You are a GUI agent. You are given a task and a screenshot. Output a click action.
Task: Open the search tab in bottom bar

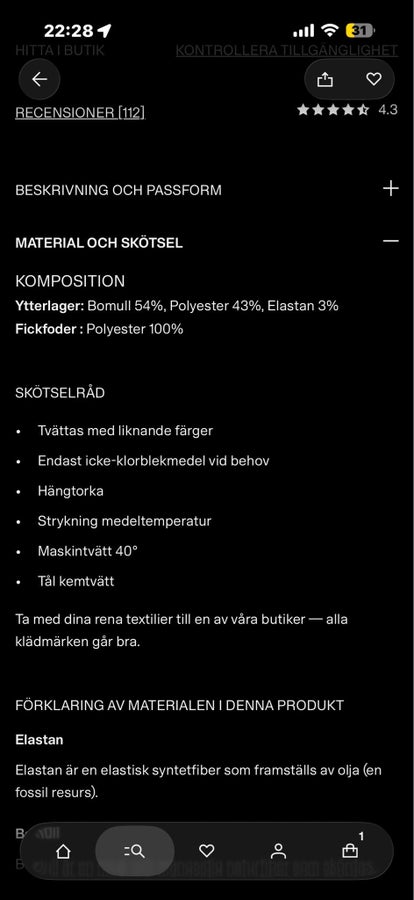(135, 851)
